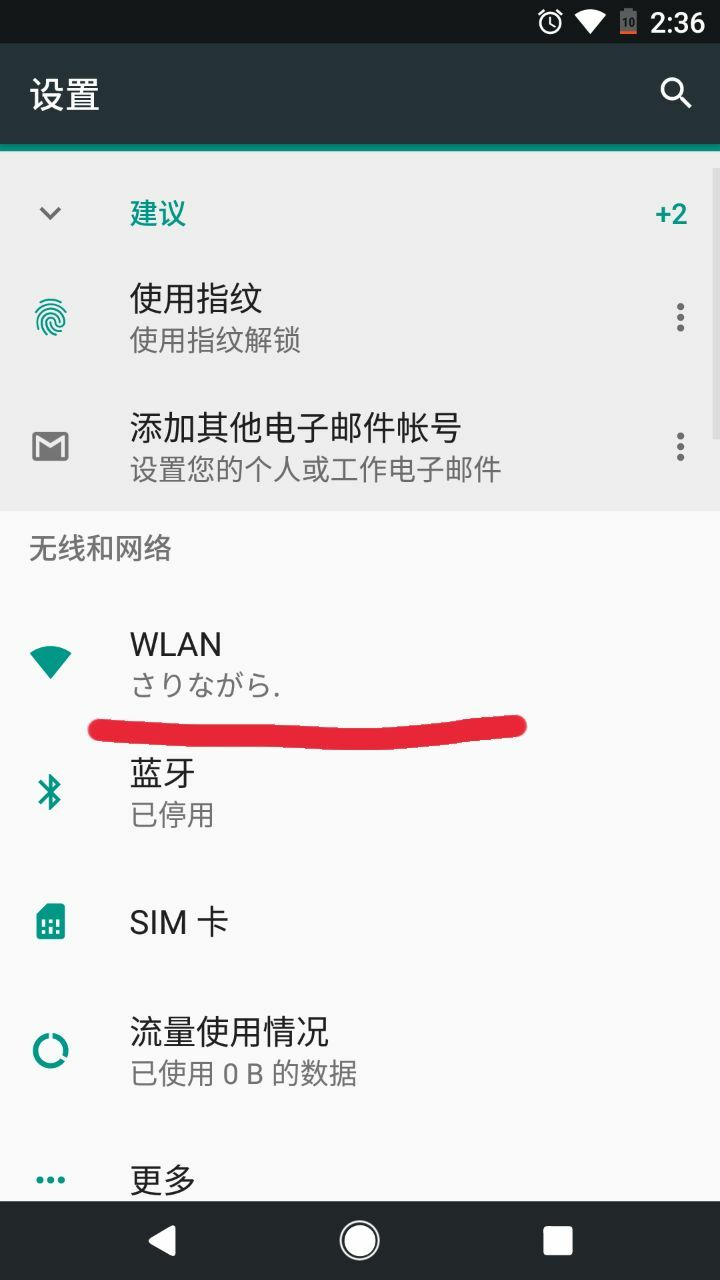Open 流量使用情况 data usage

point(300,1050)
